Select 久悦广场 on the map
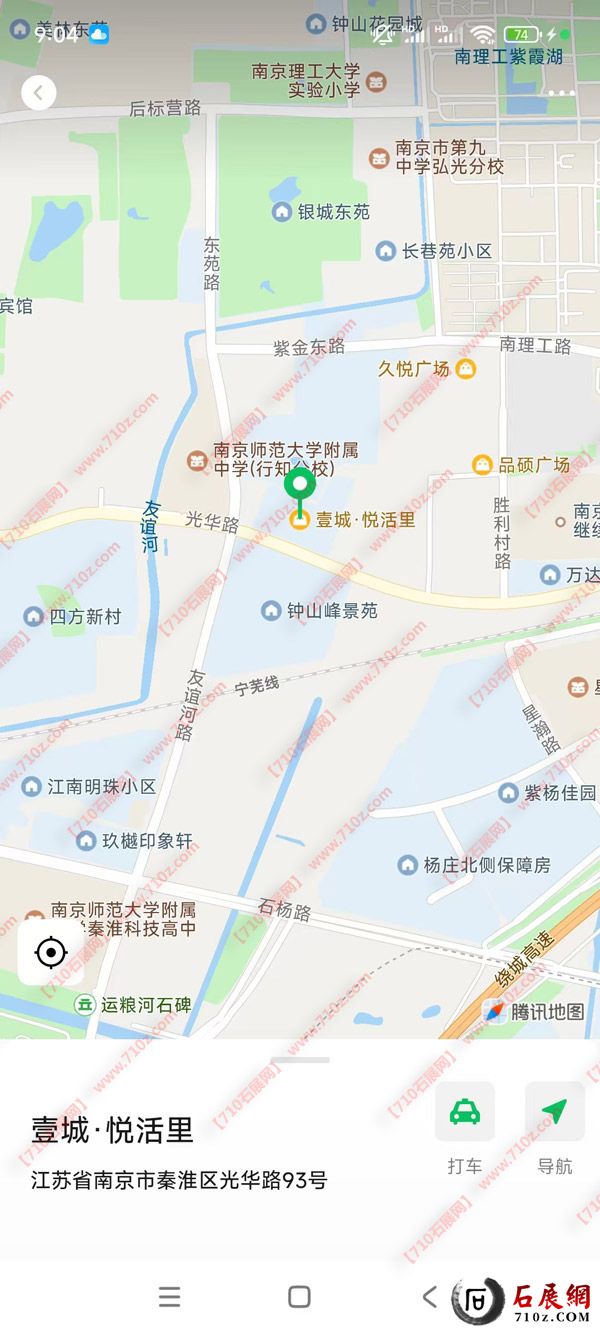This screenshot has width=600, height=1333. (x=466, y=369)
